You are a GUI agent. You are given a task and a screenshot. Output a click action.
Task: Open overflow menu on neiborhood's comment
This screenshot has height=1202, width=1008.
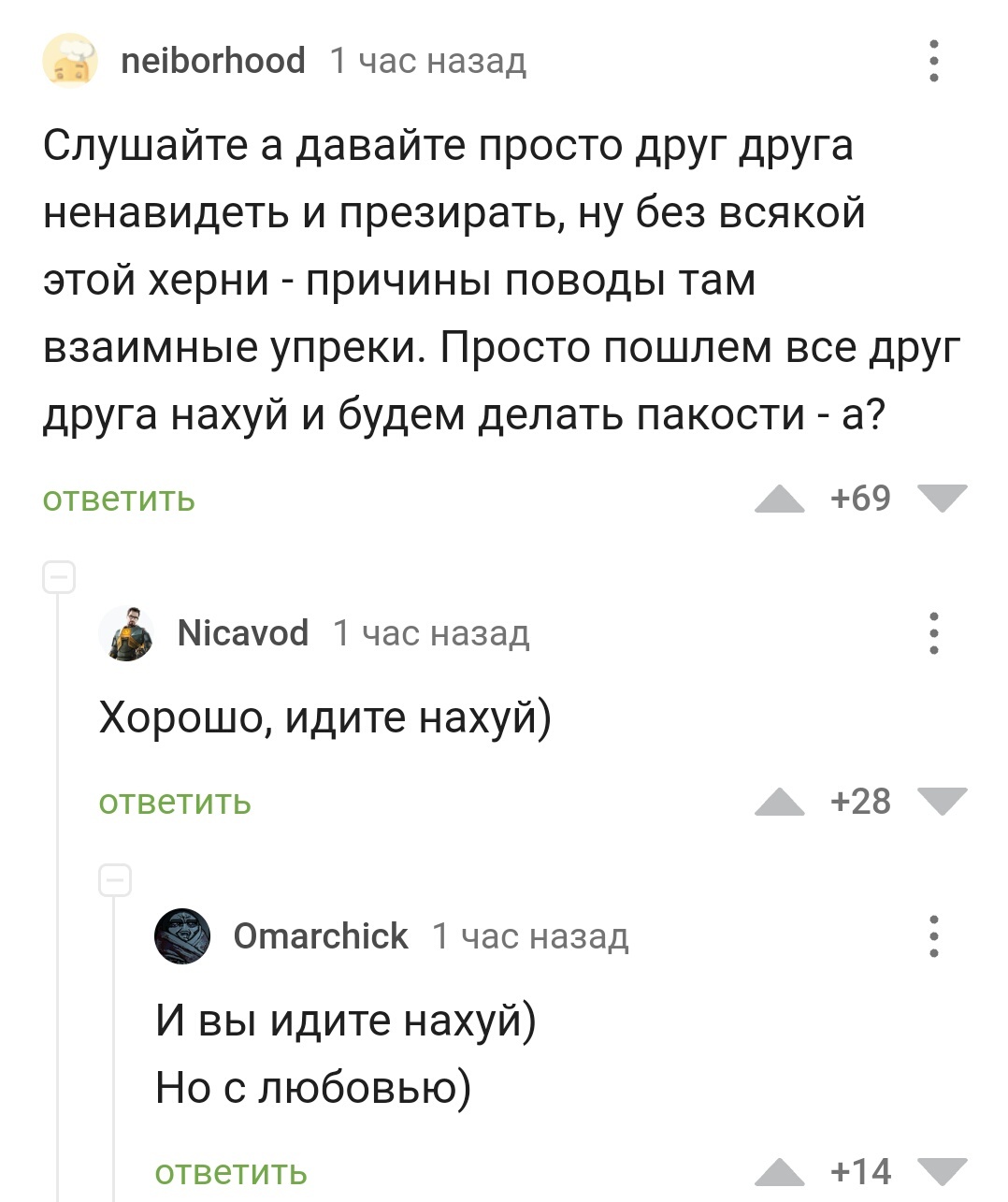click(x=933, y=61)
